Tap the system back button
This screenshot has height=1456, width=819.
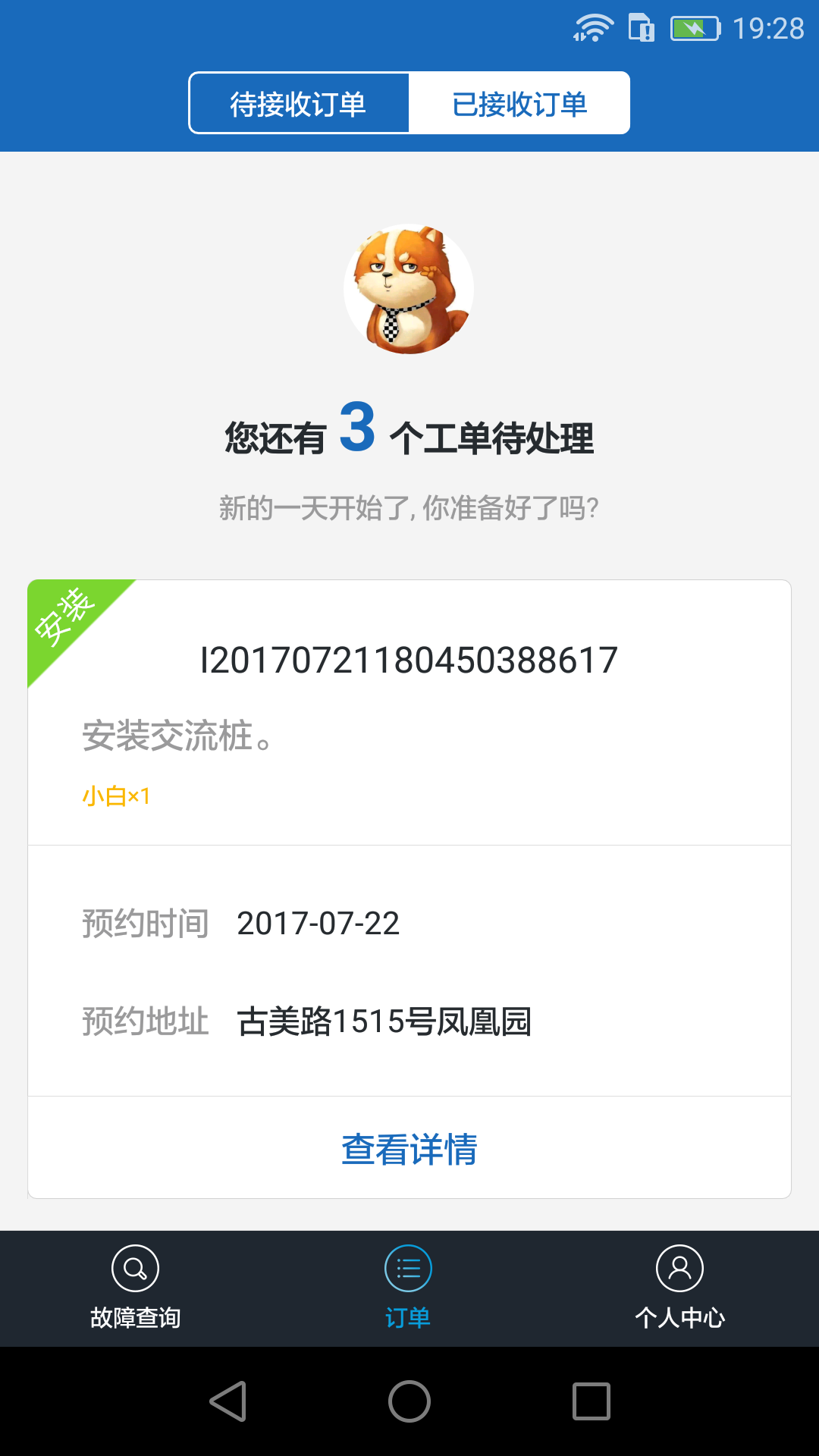(227, 1401)
